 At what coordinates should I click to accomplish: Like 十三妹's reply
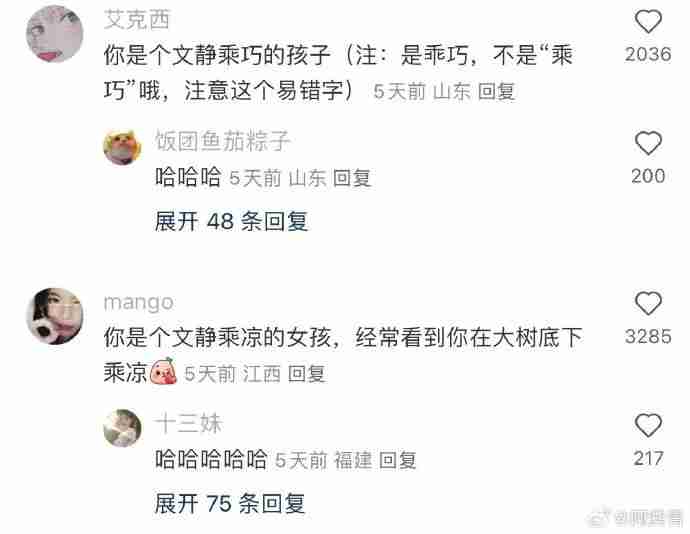click(648, 426)
